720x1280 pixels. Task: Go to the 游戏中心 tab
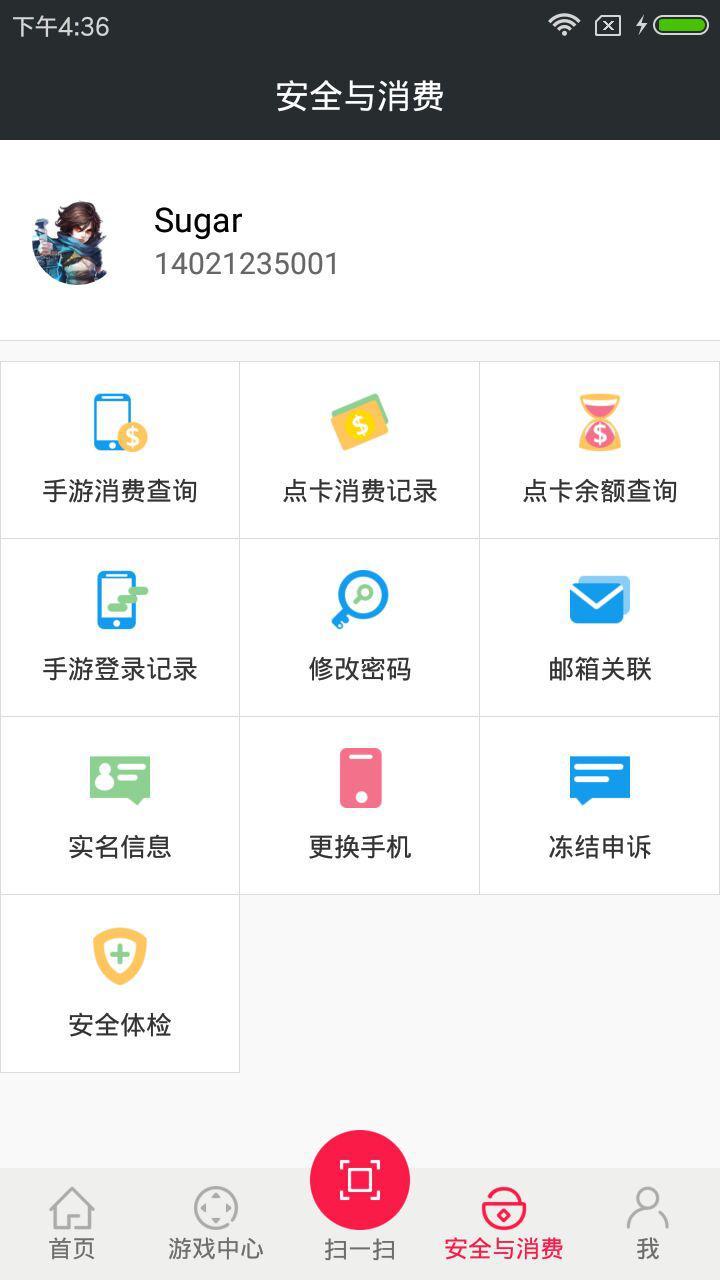coord(216,1224)
